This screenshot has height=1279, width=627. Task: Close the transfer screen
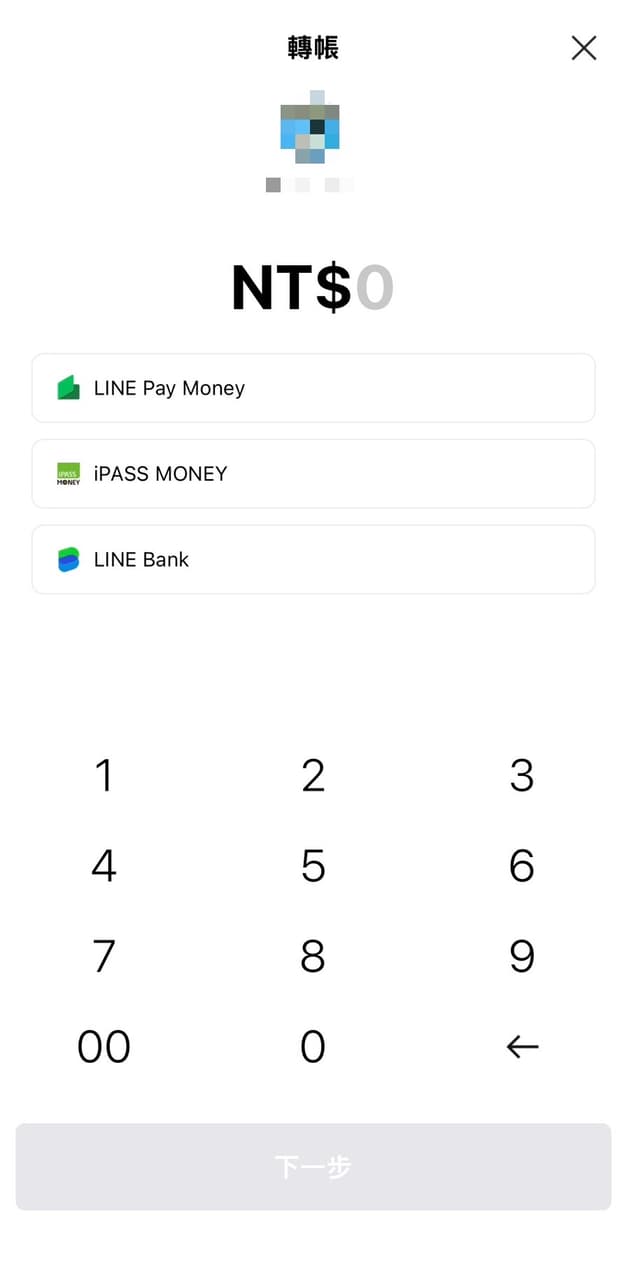[x=584, y=48]
